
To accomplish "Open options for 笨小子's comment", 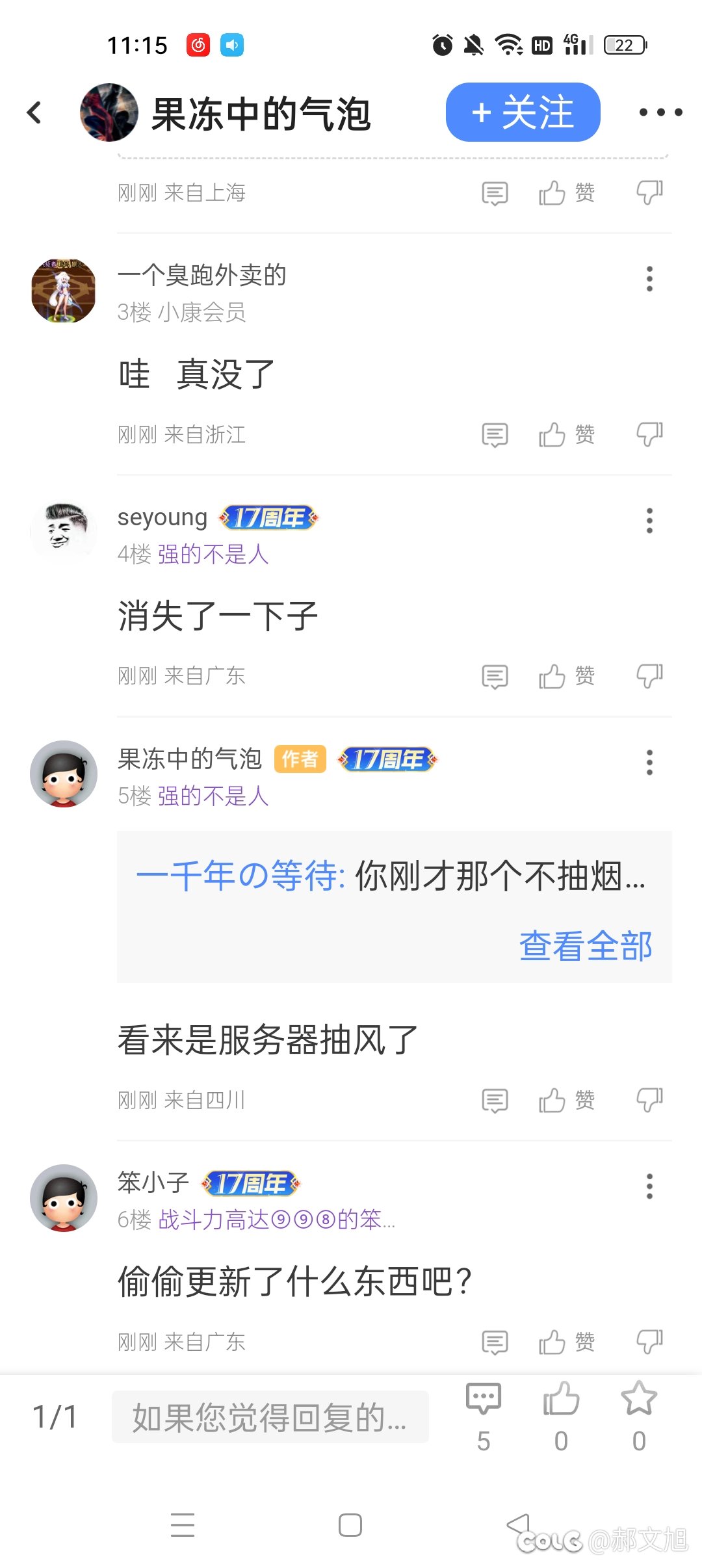I will tap(649, 1186).
